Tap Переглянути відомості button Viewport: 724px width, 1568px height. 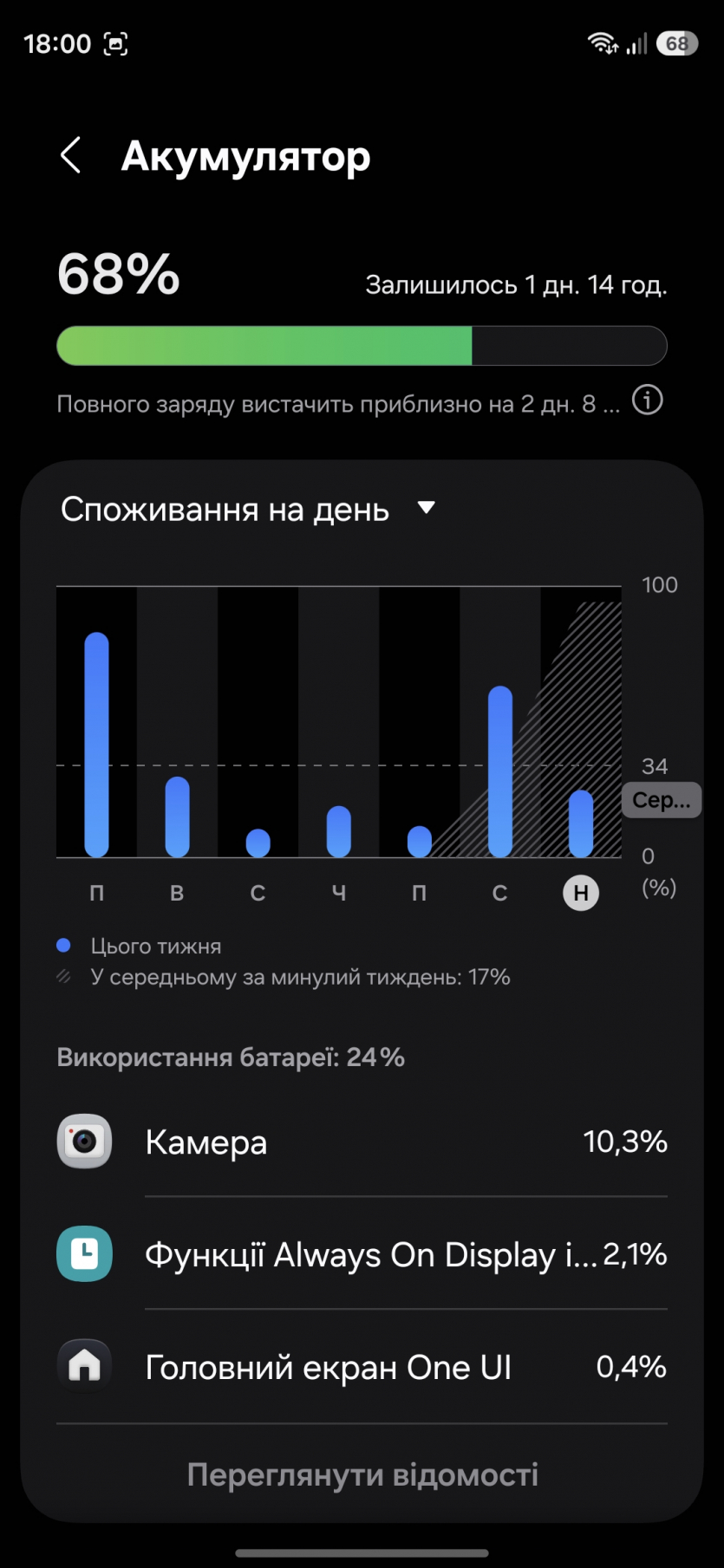(362, 1474)
